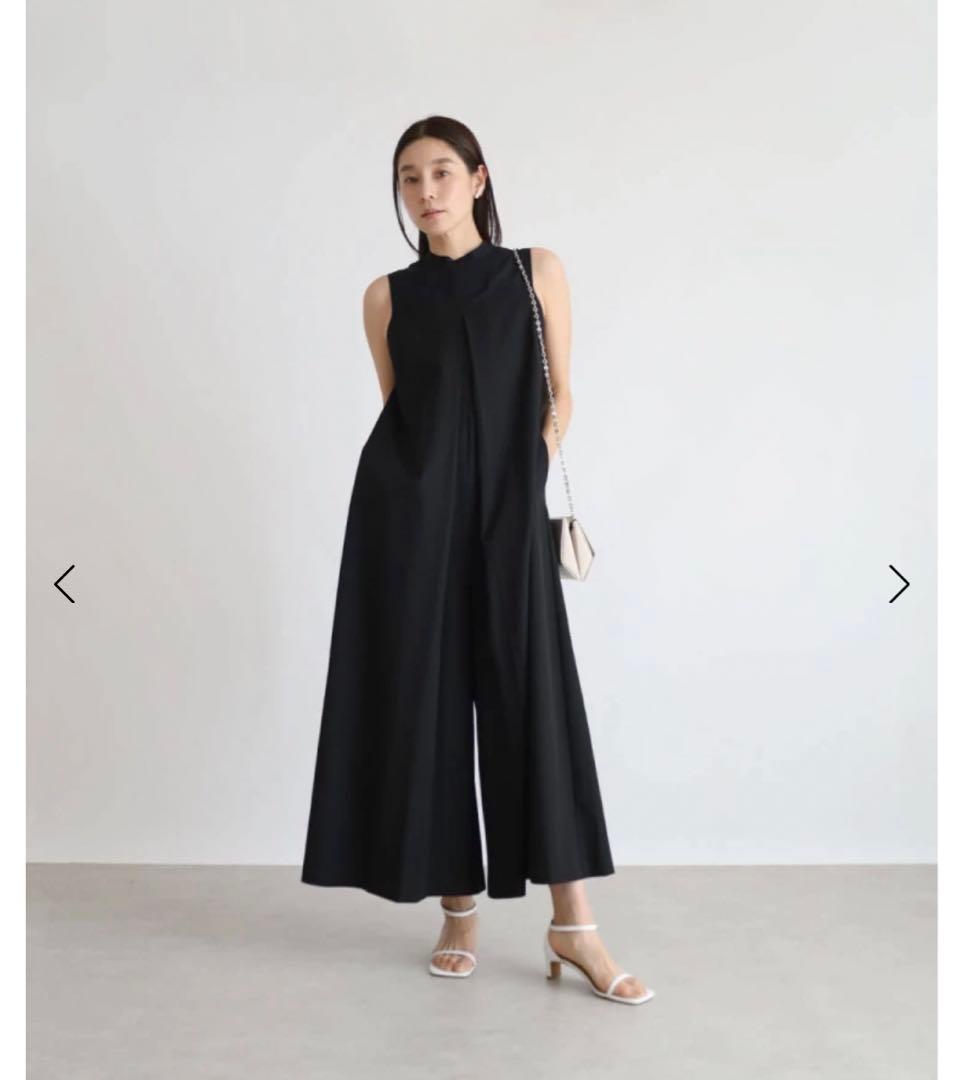Go to the previous product photo
964x1080 pixels.
(65, 584)
